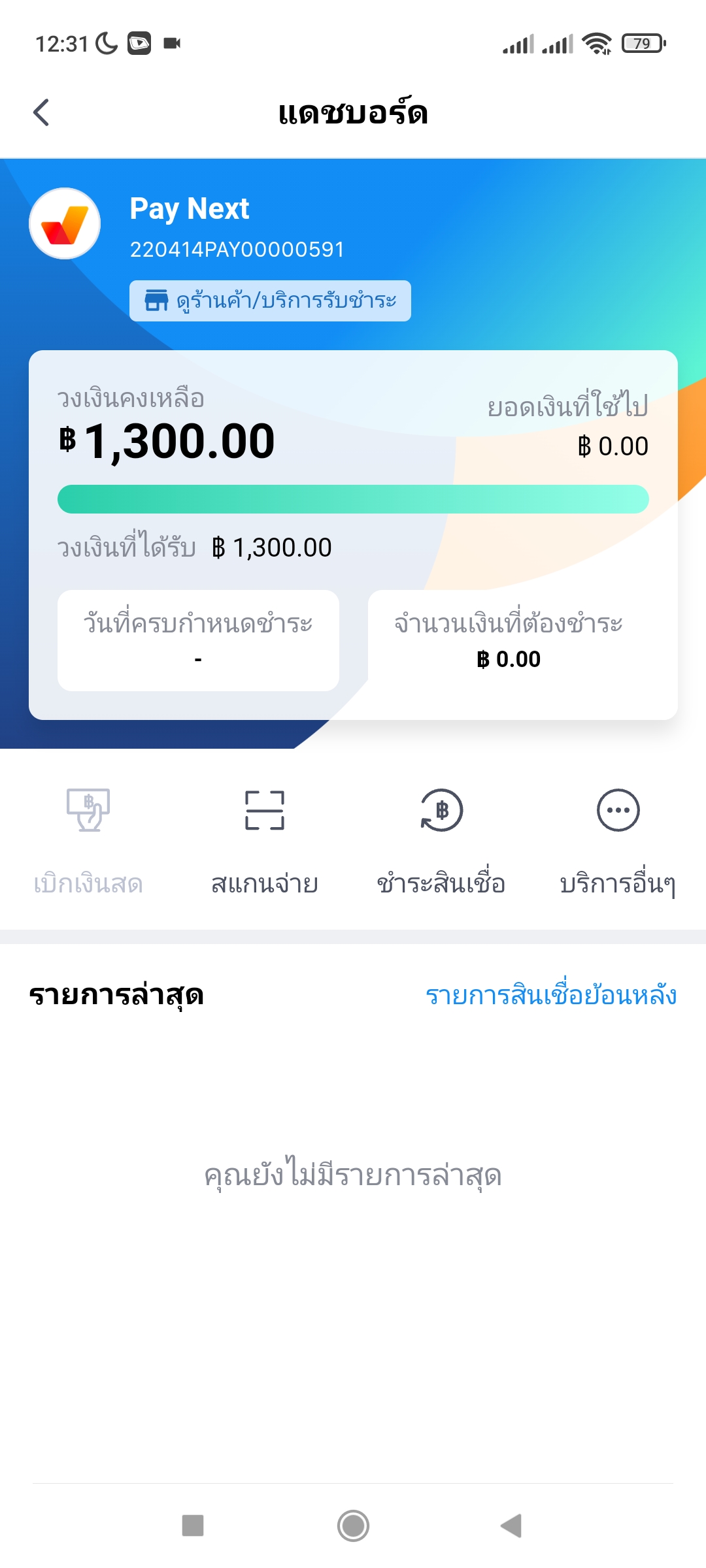Tap the เบิกเงินสด cash withdrawal option

pos(88,842)
